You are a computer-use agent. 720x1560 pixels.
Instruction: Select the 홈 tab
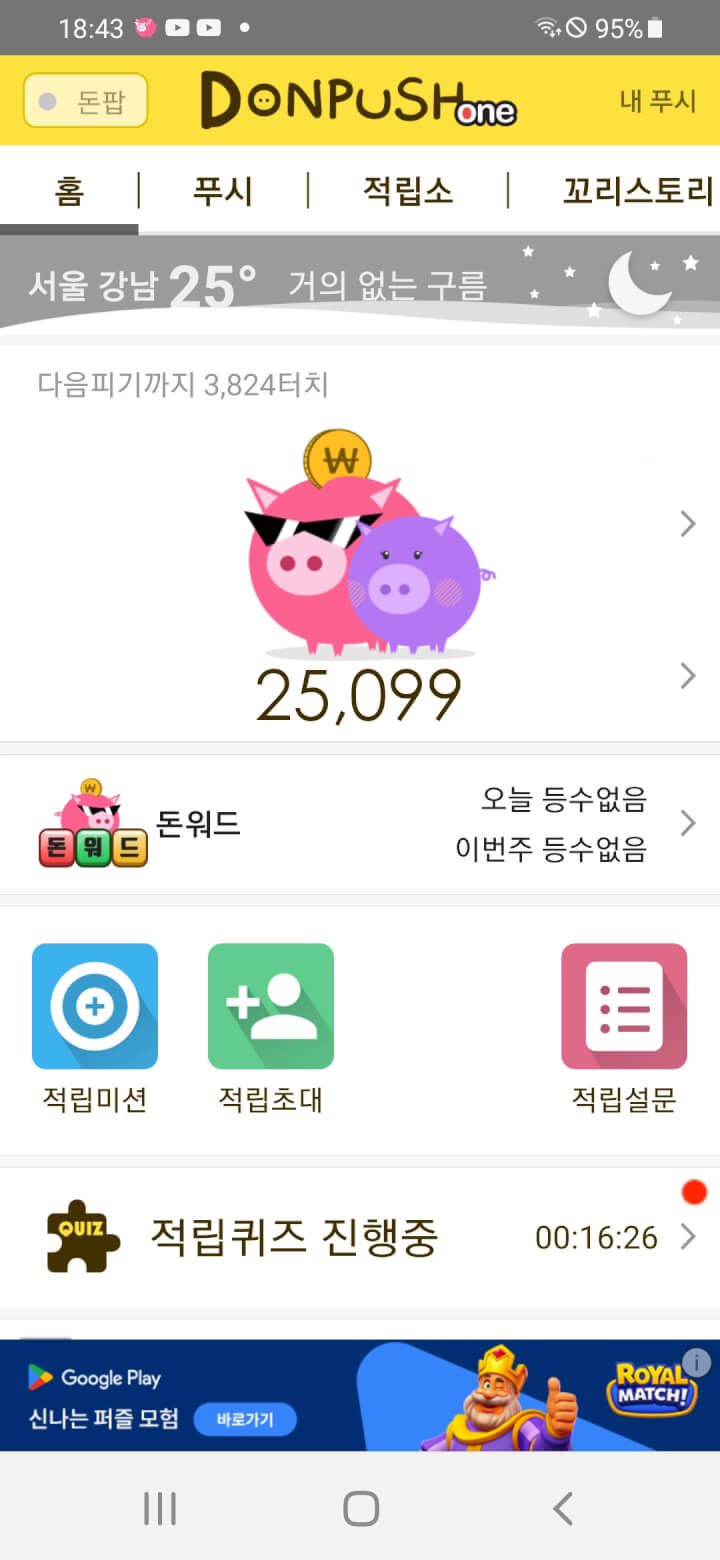(x=69, y=190)
